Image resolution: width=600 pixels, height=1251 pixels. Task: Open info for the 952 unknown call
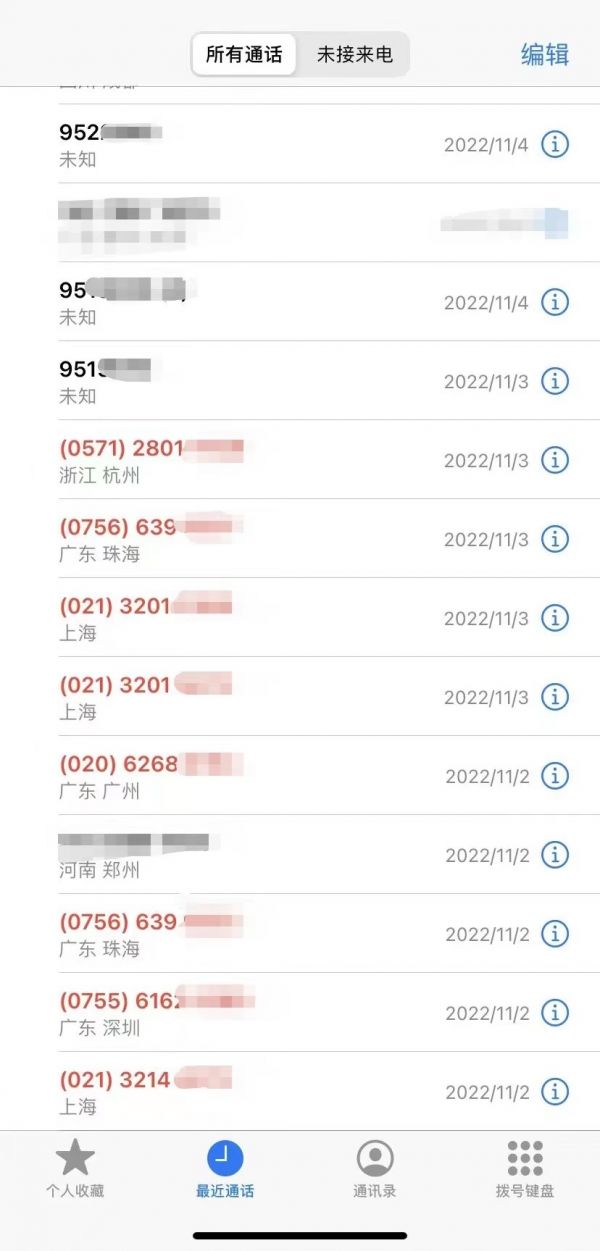coord(554,144)
